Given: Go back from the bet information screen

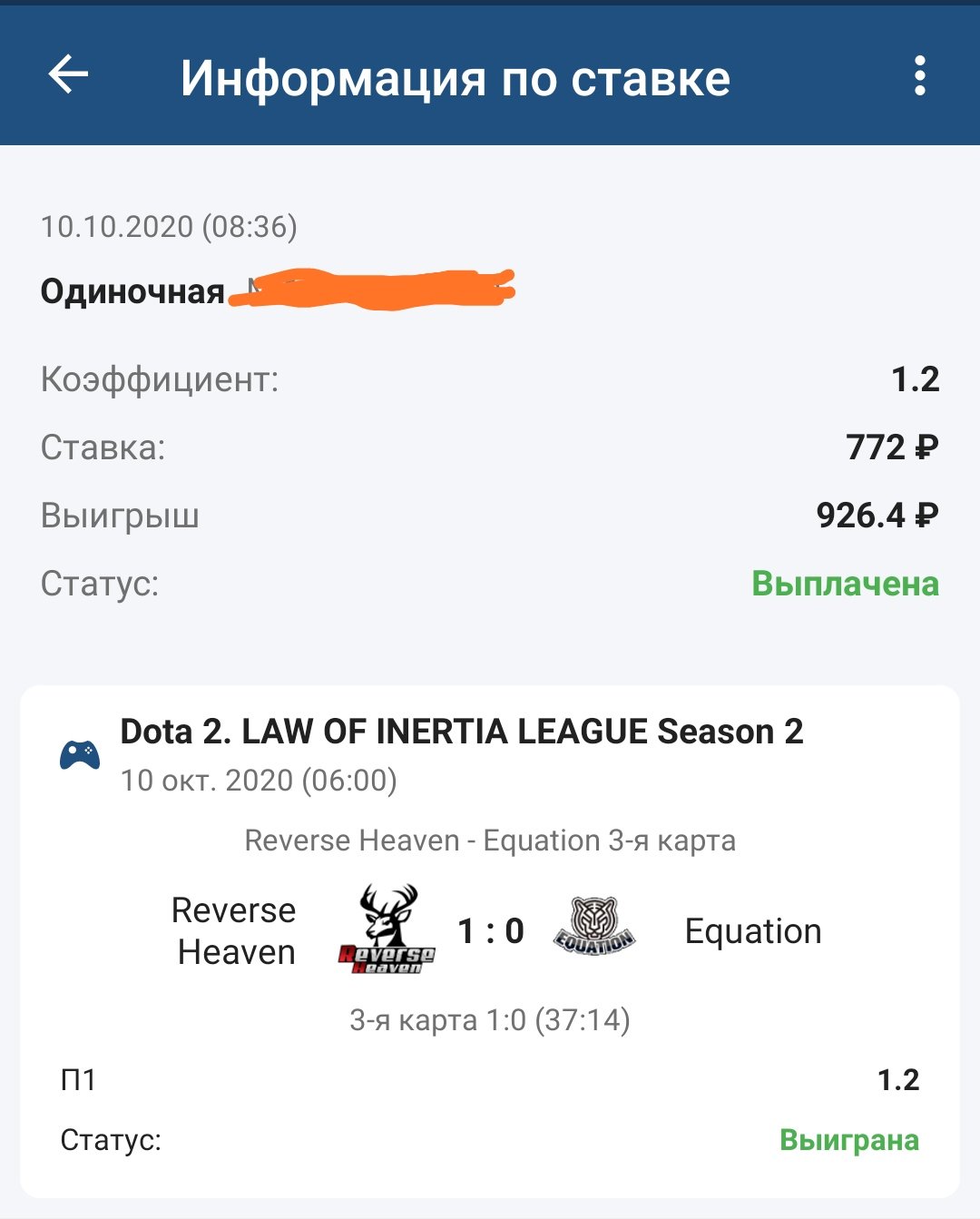Looking at the screenshot, I should tap(68, 75).
